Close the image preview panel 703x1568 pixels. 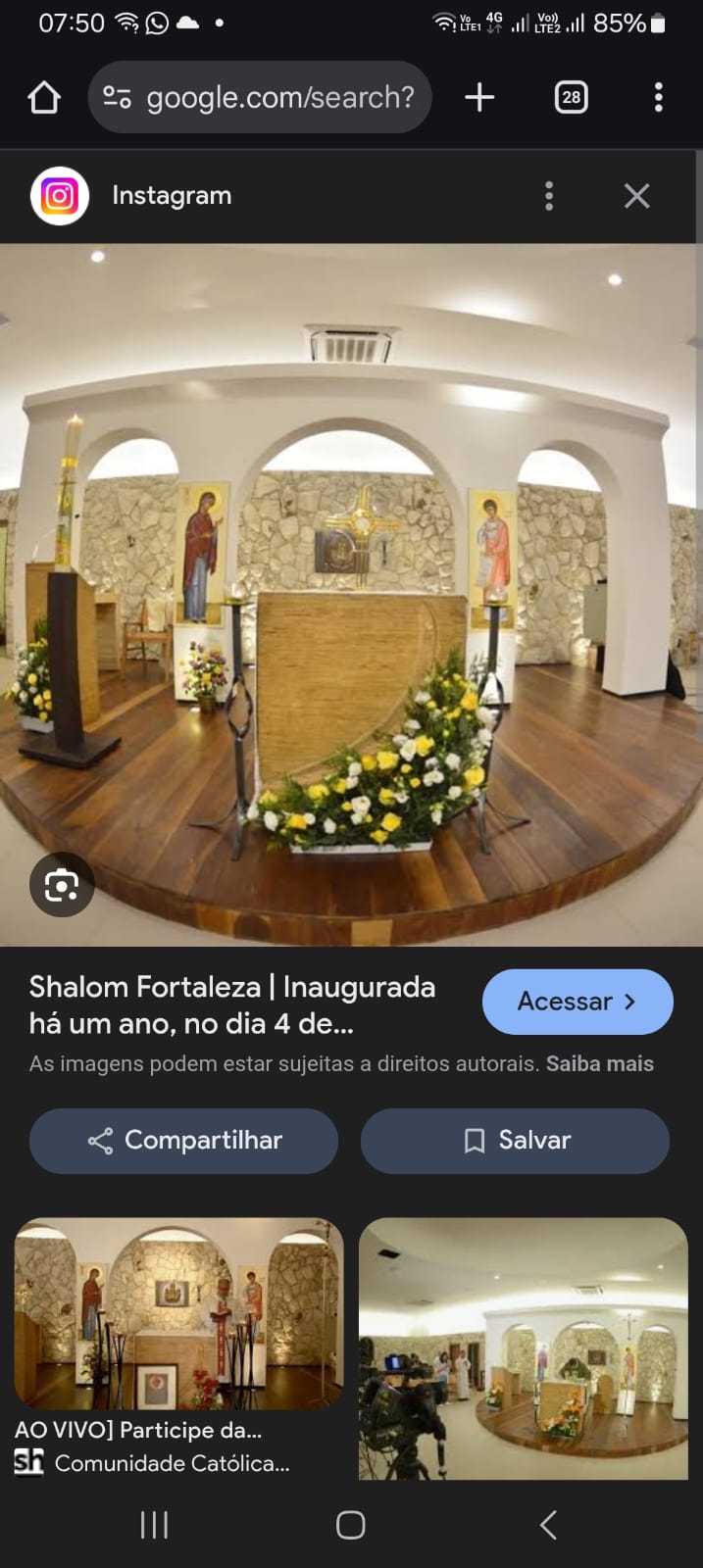(x=636, y=196)
